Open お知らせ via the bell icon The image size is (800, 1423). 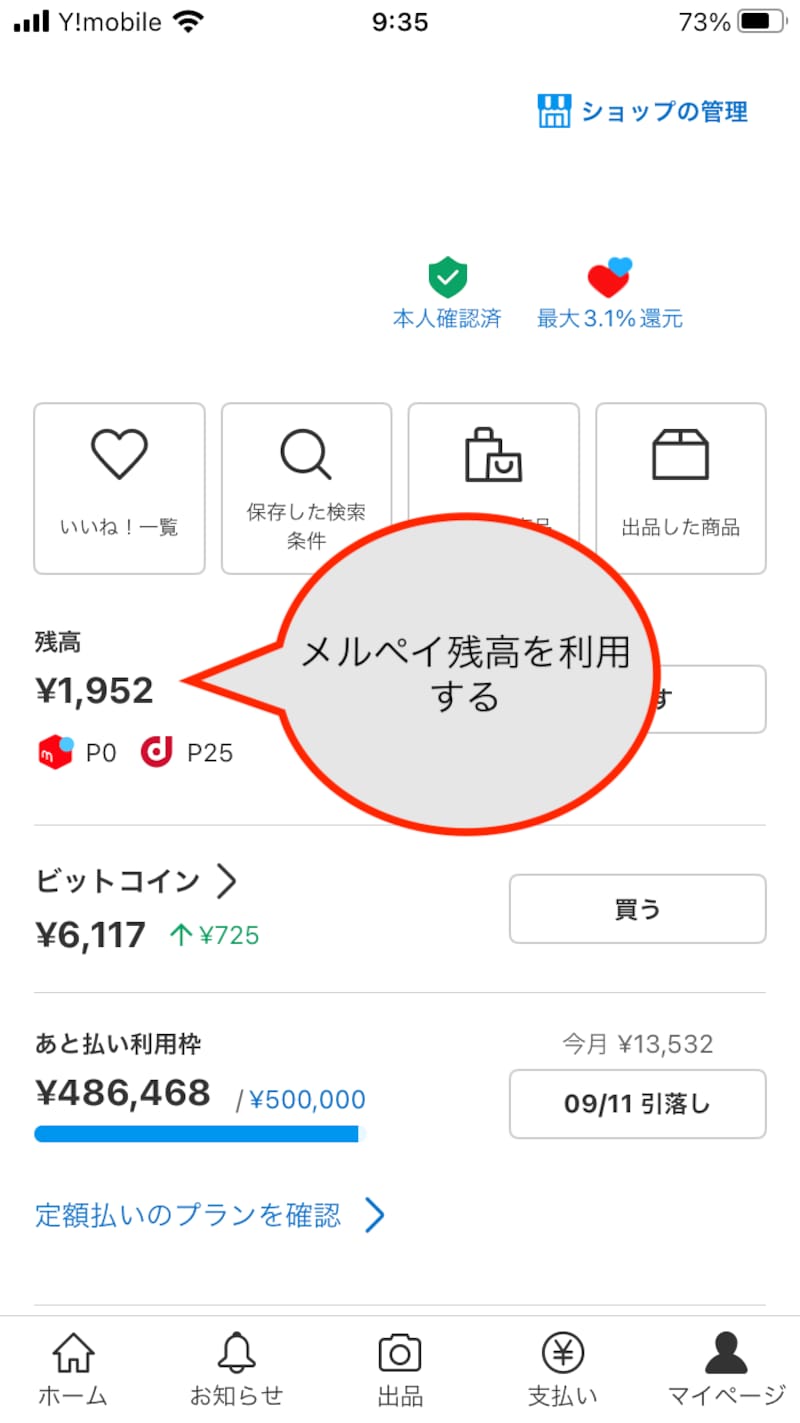click(236, 1352)
